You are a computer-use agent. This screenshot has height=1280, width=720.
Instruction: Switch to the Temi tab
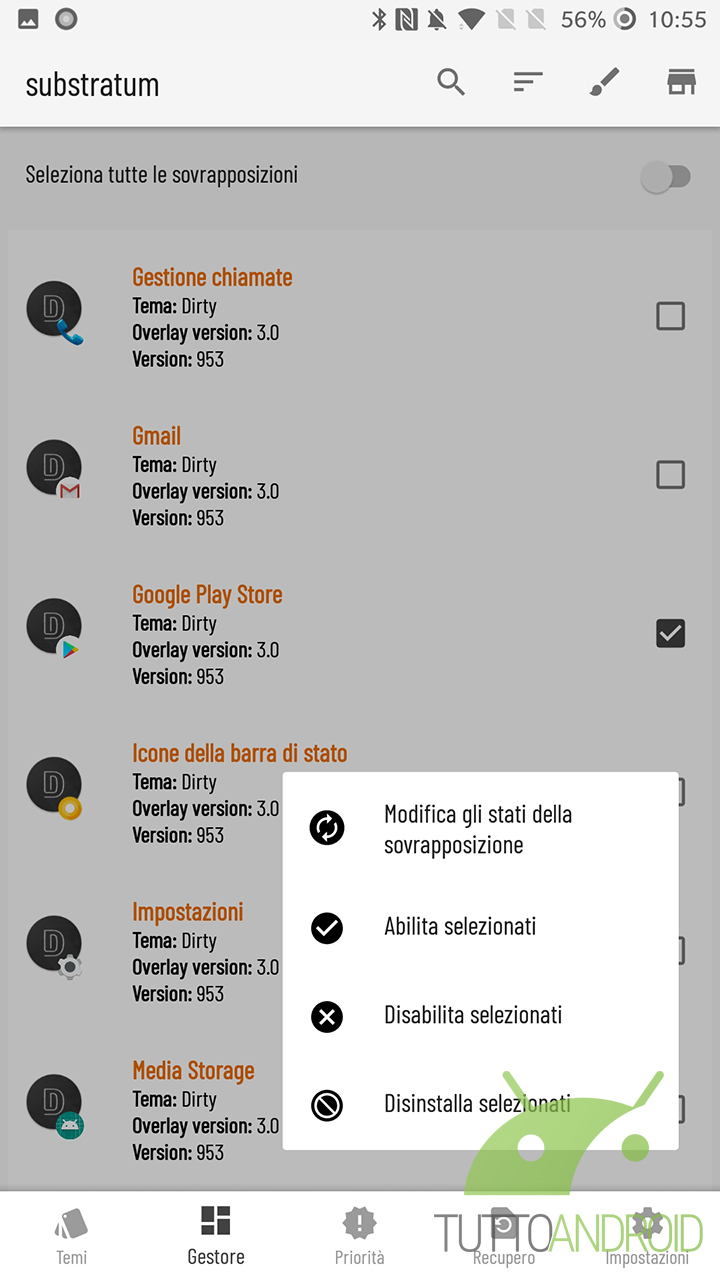point(71,1236)
